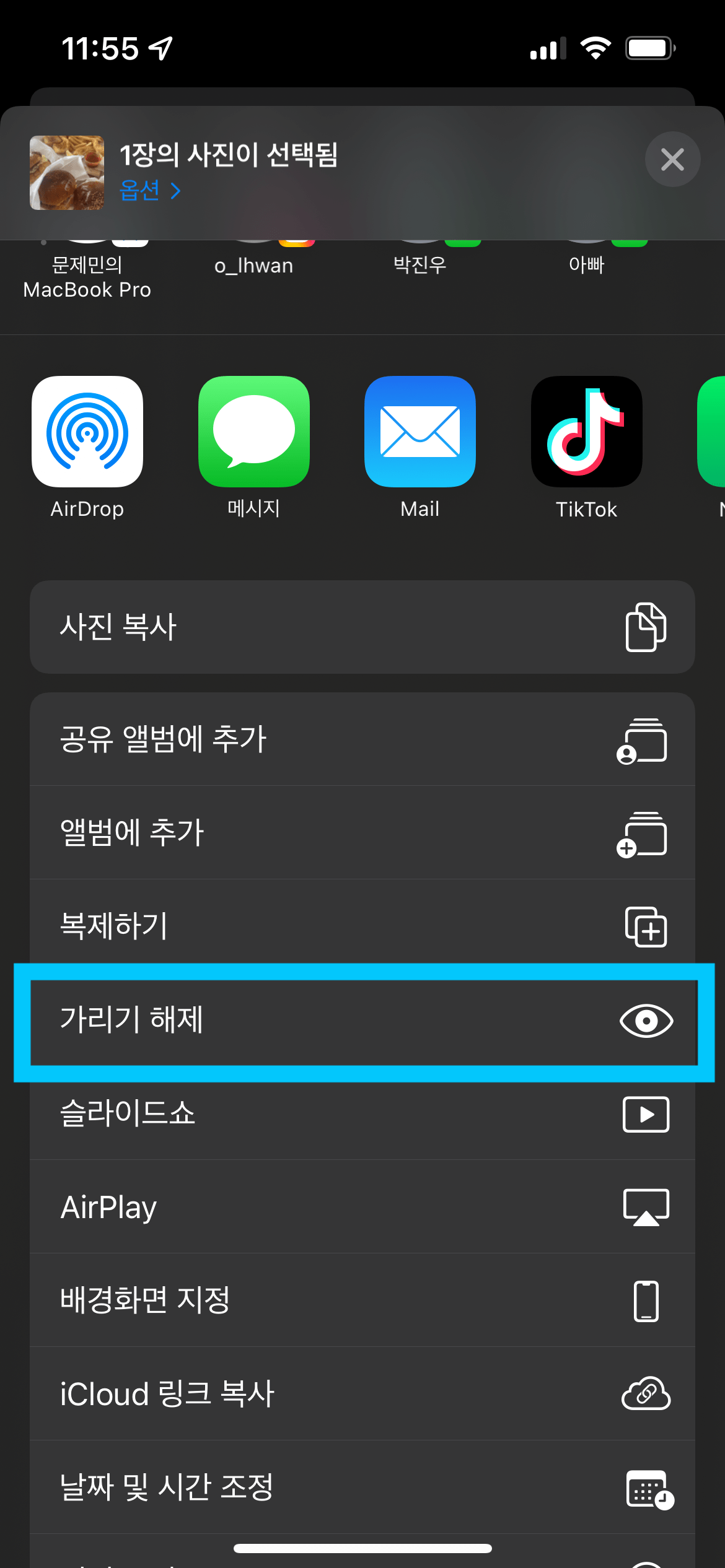Expand the 옵션 settings
Screen dimensions: 725x1568
[x=149, y=191]
